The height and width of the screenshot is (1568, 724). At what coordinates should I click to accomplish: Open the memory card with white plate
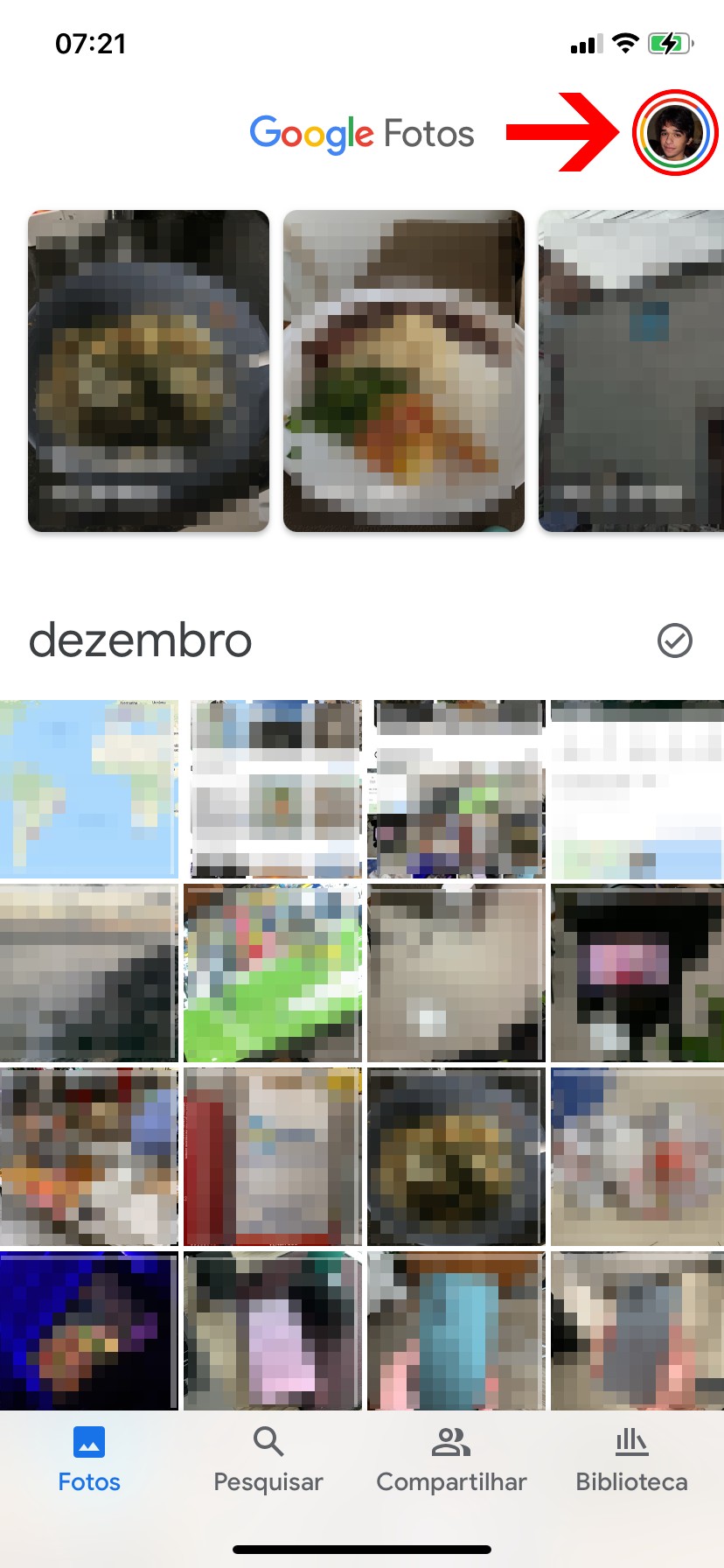click(404, 370)
